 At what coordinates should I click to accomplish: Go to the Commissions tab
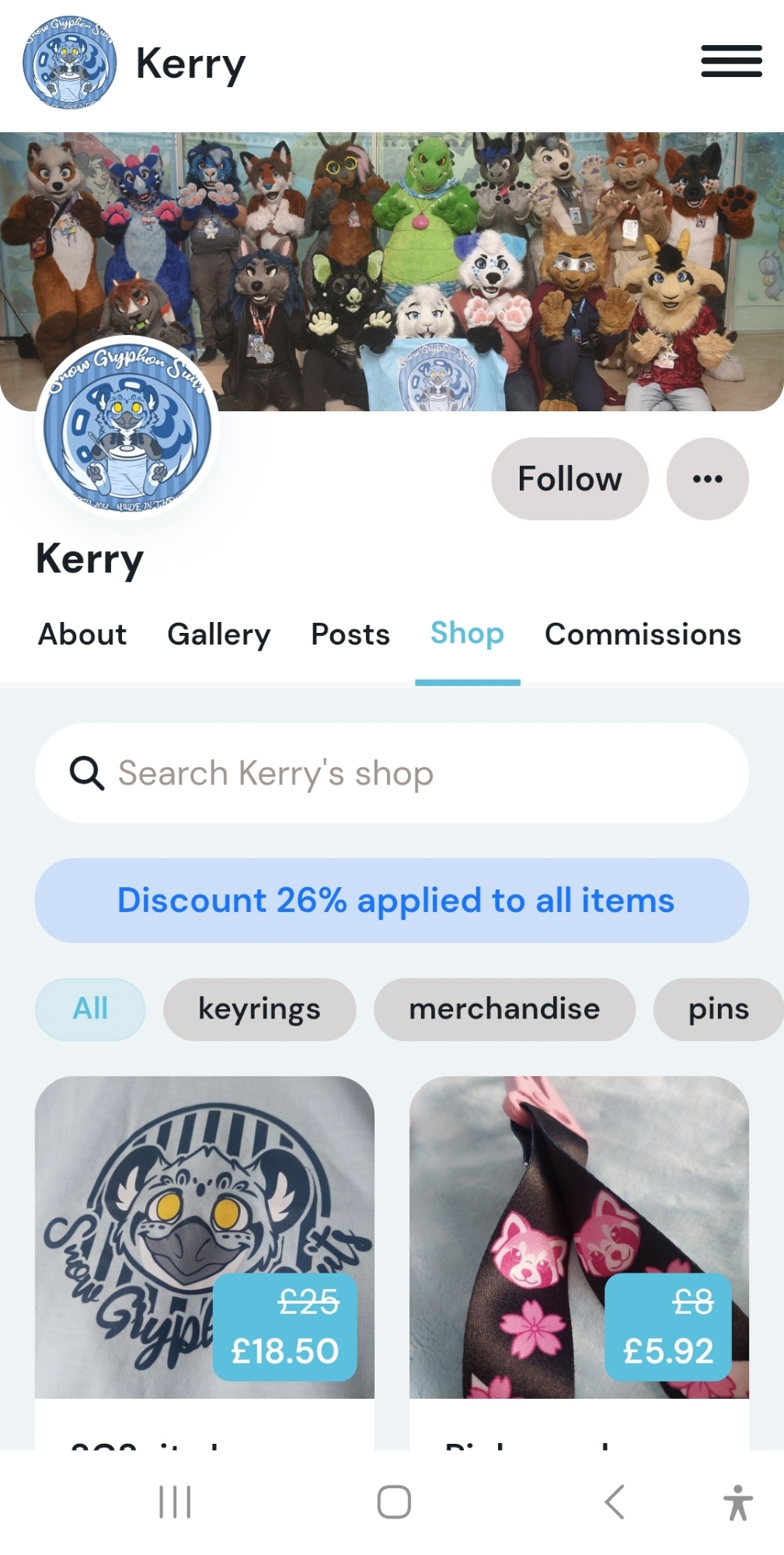[x=643, y=634]
